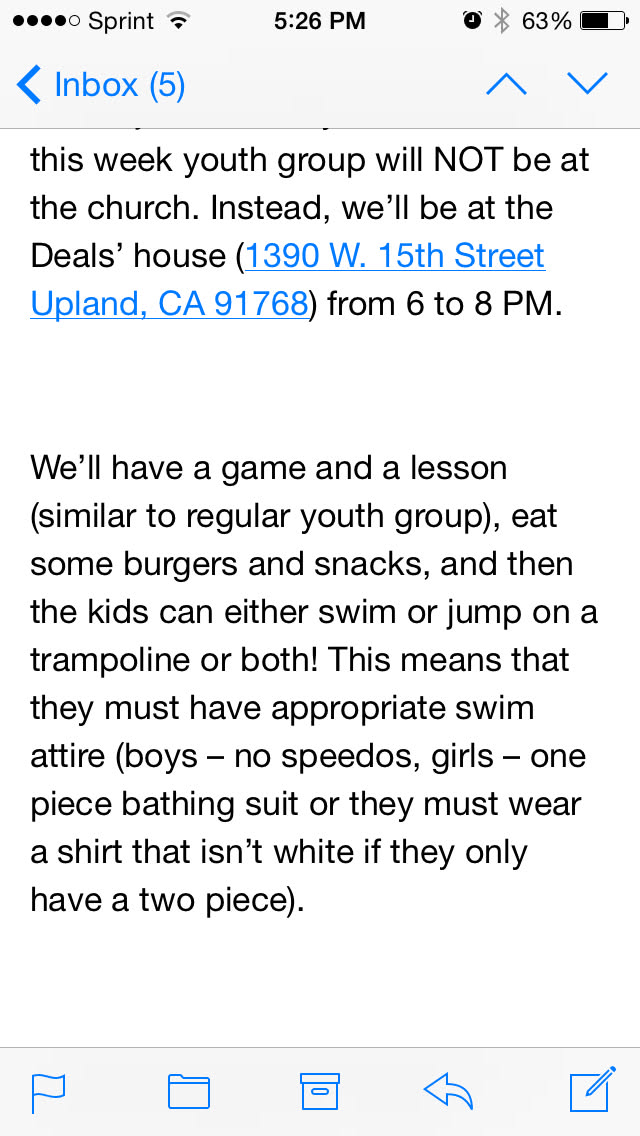The image size is (640, 1136).
Task: Show the previous message with up arrow
Action: (x=506, y=84)
